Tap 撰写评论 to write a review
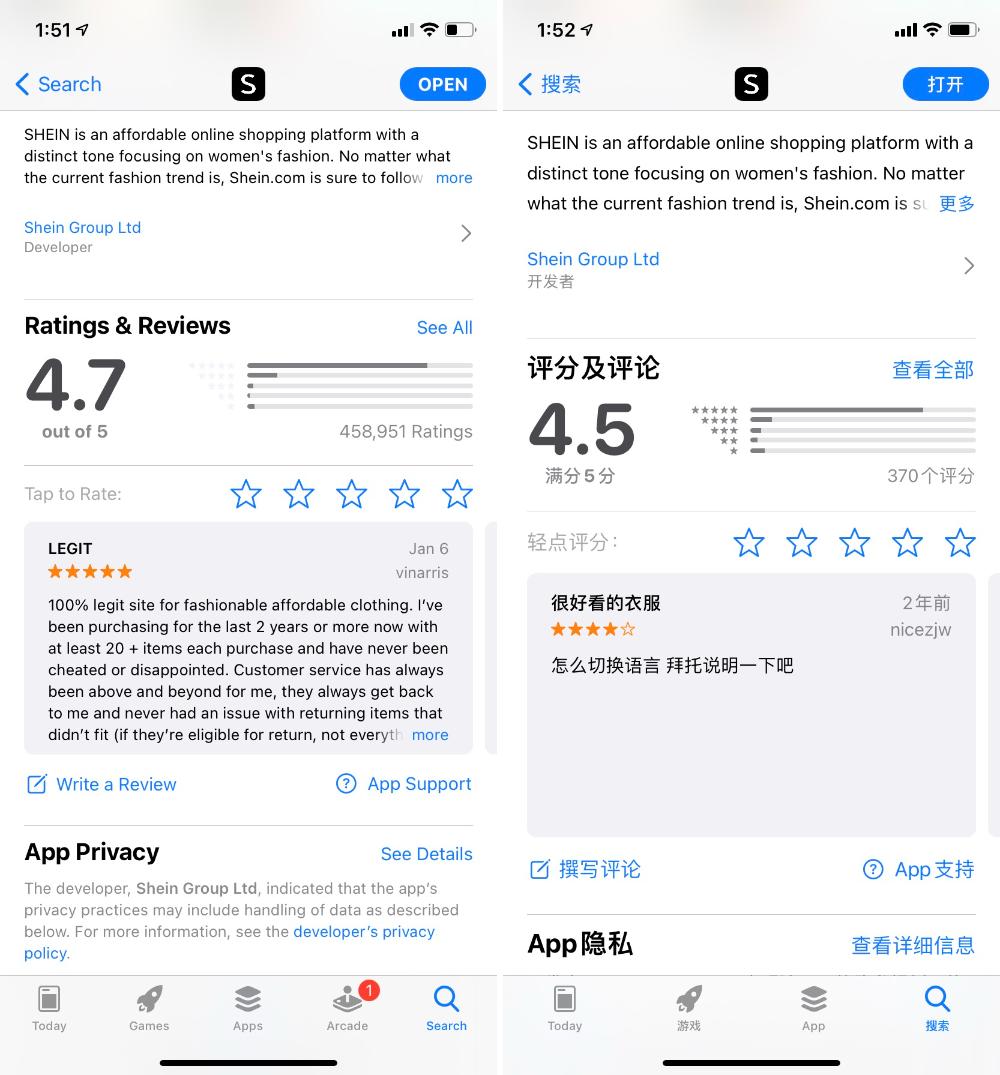Viewport: 1000px width, 1075px height. click(585, 870)
